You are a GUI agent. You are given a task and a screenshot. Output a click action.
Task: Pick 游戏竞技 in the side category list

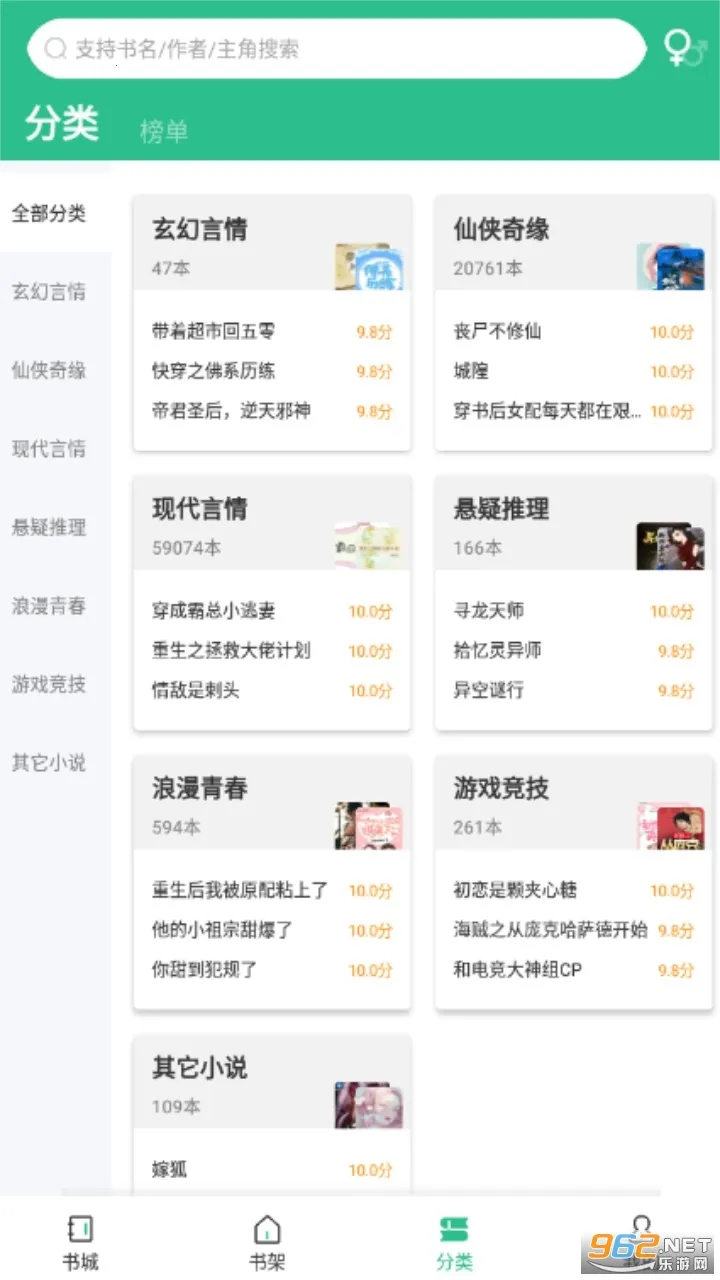(x=49, y=684)
